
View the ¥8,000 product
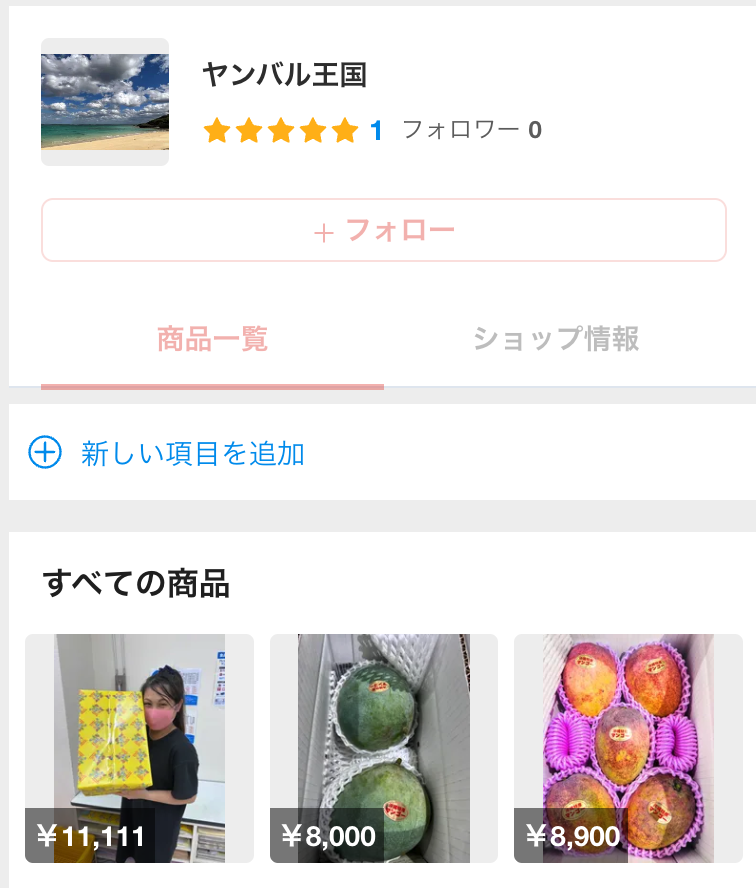383,748
